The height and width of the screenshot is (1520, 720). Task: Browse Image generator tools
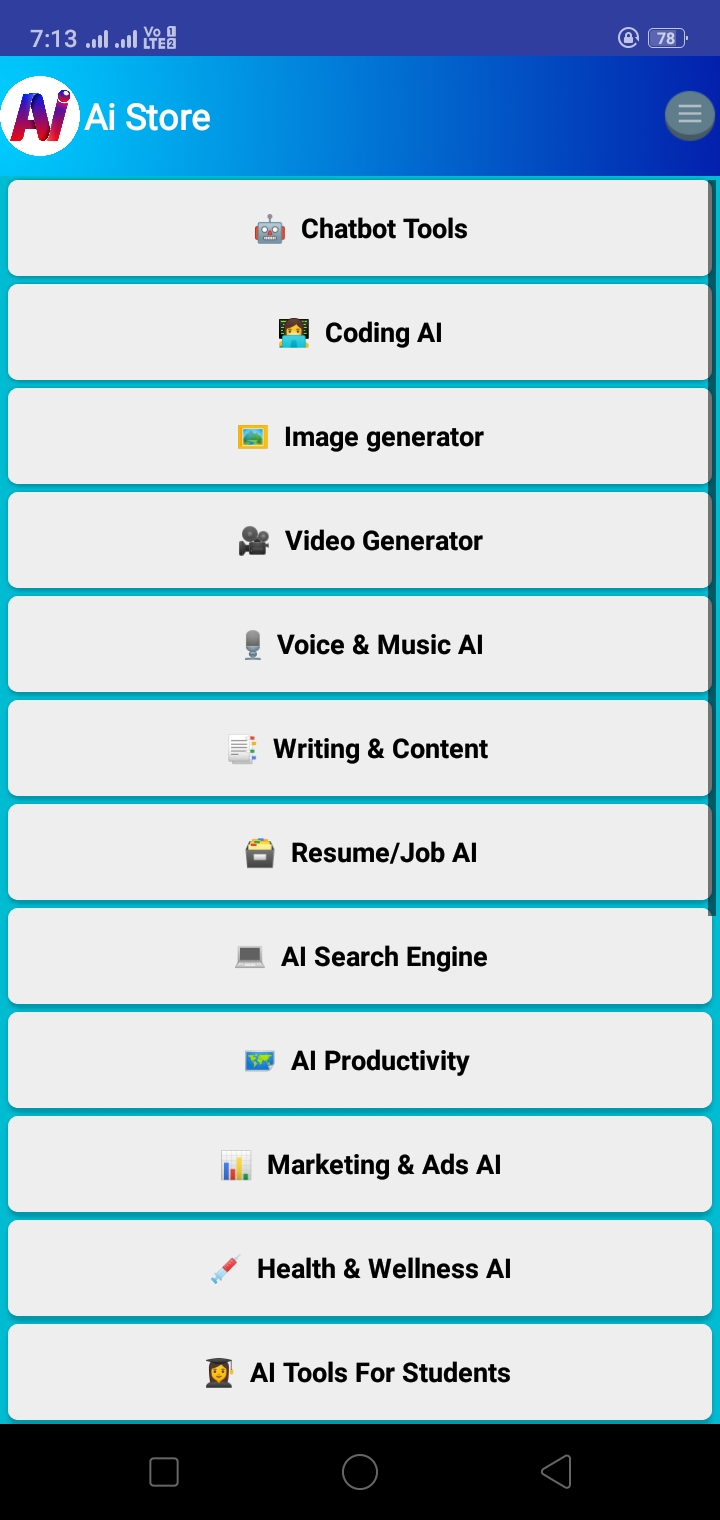tap(360, 437)
